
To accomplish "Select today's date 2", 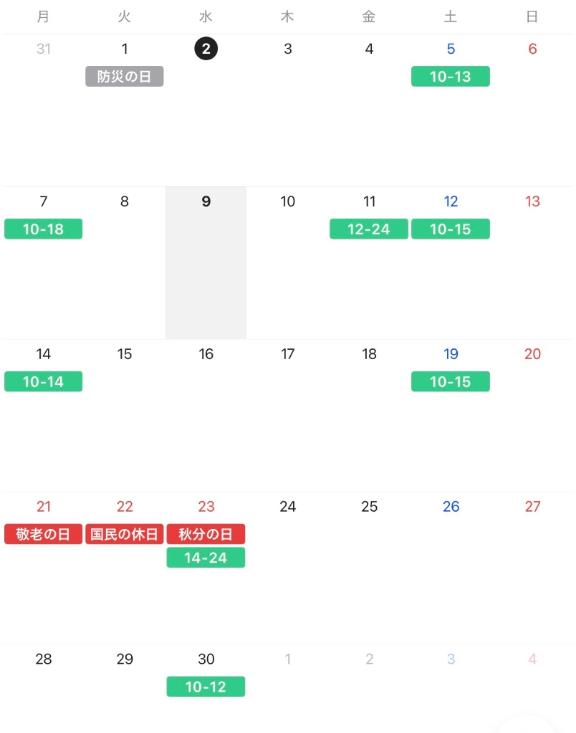I will click(206, 49).
